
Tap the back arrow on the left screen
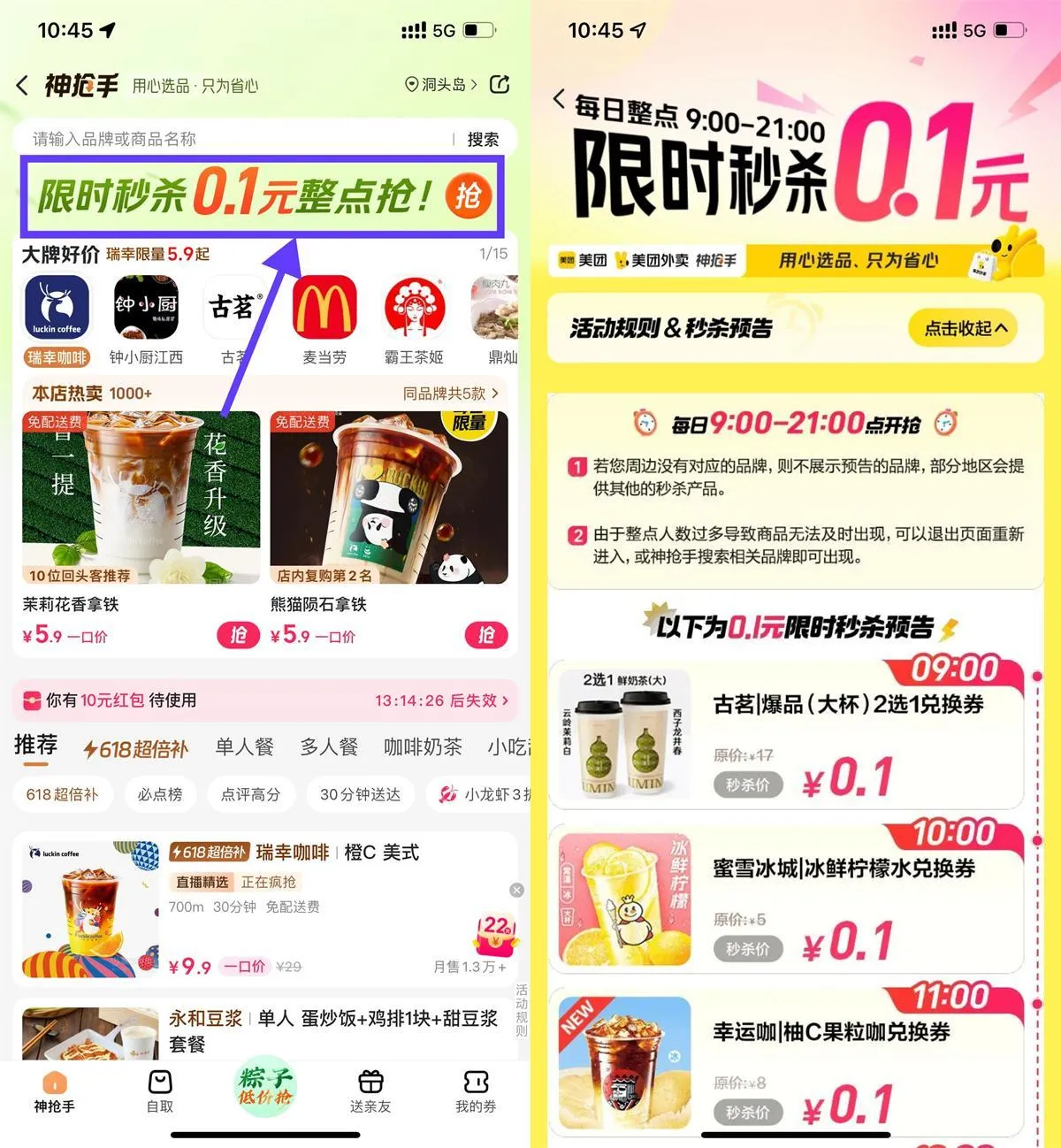(22, 85)
